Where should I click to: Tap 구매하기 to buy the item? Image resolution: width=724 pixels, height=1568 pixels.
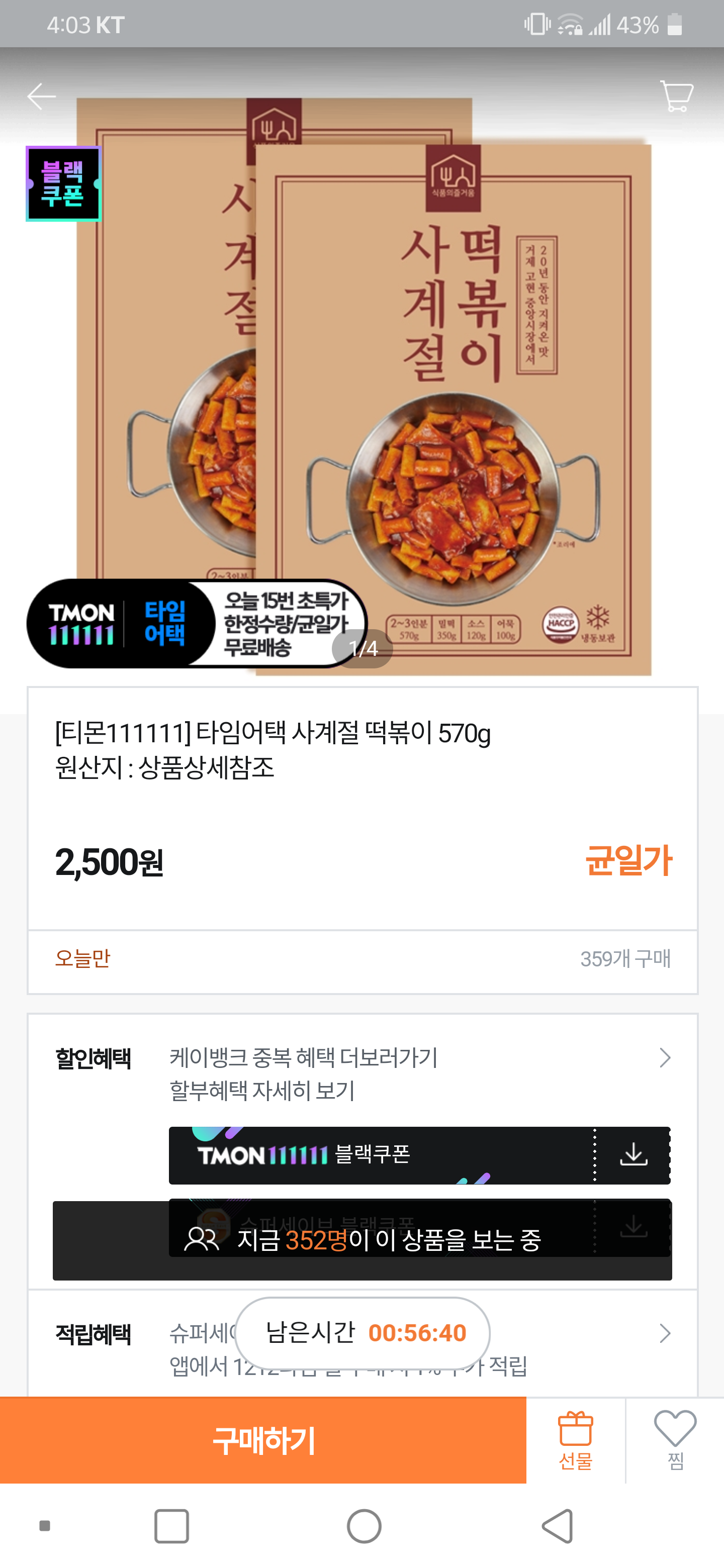click(x=263, y=1440)
